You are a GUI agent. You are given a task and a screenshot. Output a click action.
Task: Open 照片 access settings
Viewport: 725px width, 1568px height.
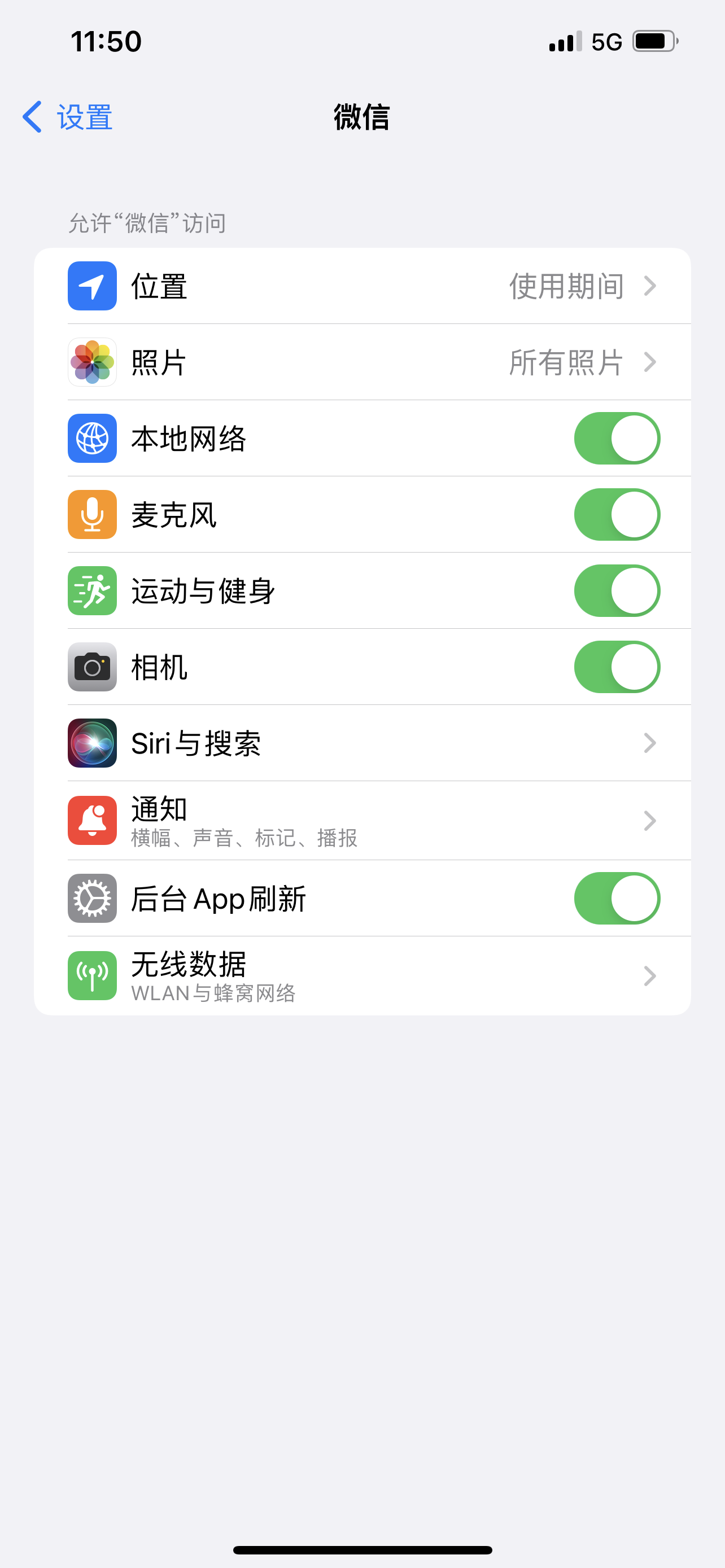point(362,362)
